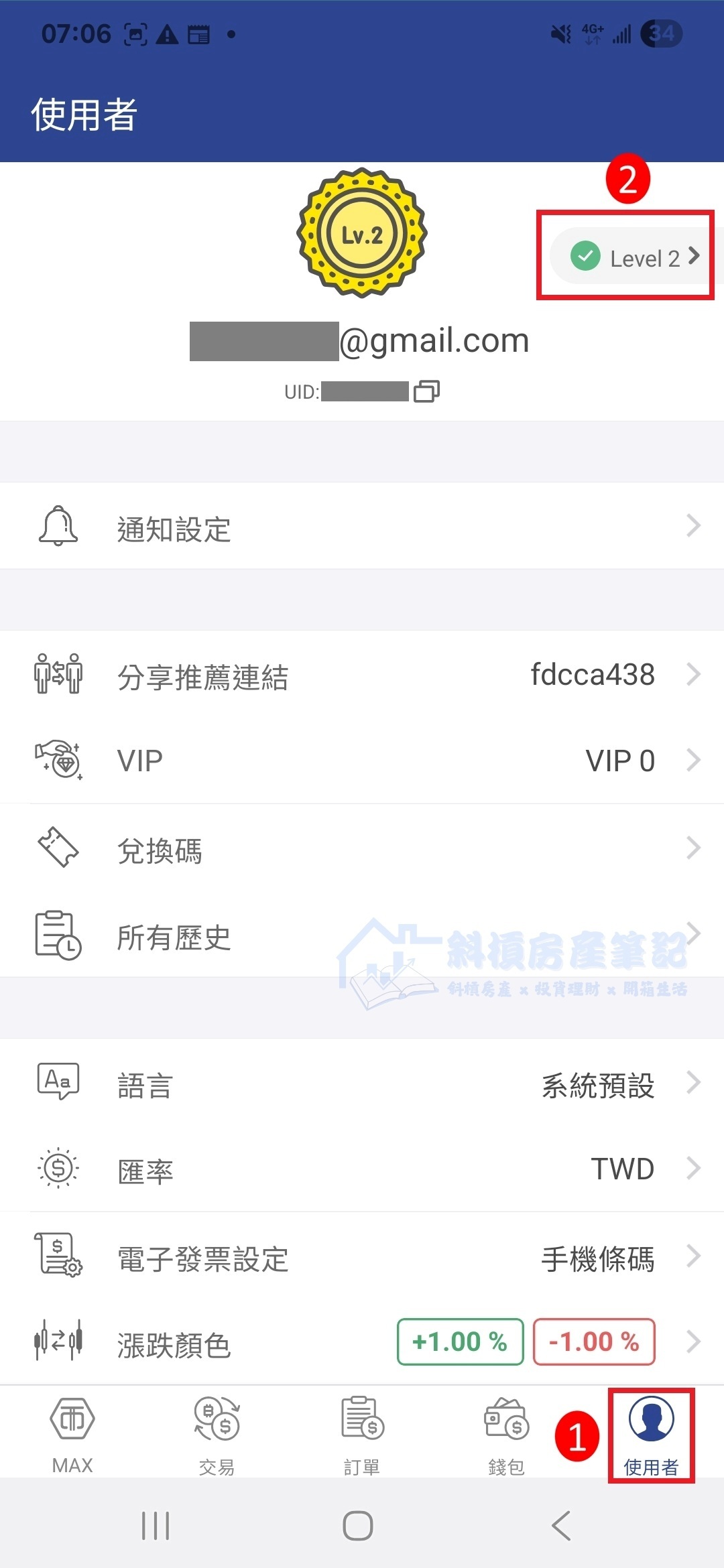Open 兌換碼 redeem code row
The height and width of the screenshot is (1568, 724).
362,850
